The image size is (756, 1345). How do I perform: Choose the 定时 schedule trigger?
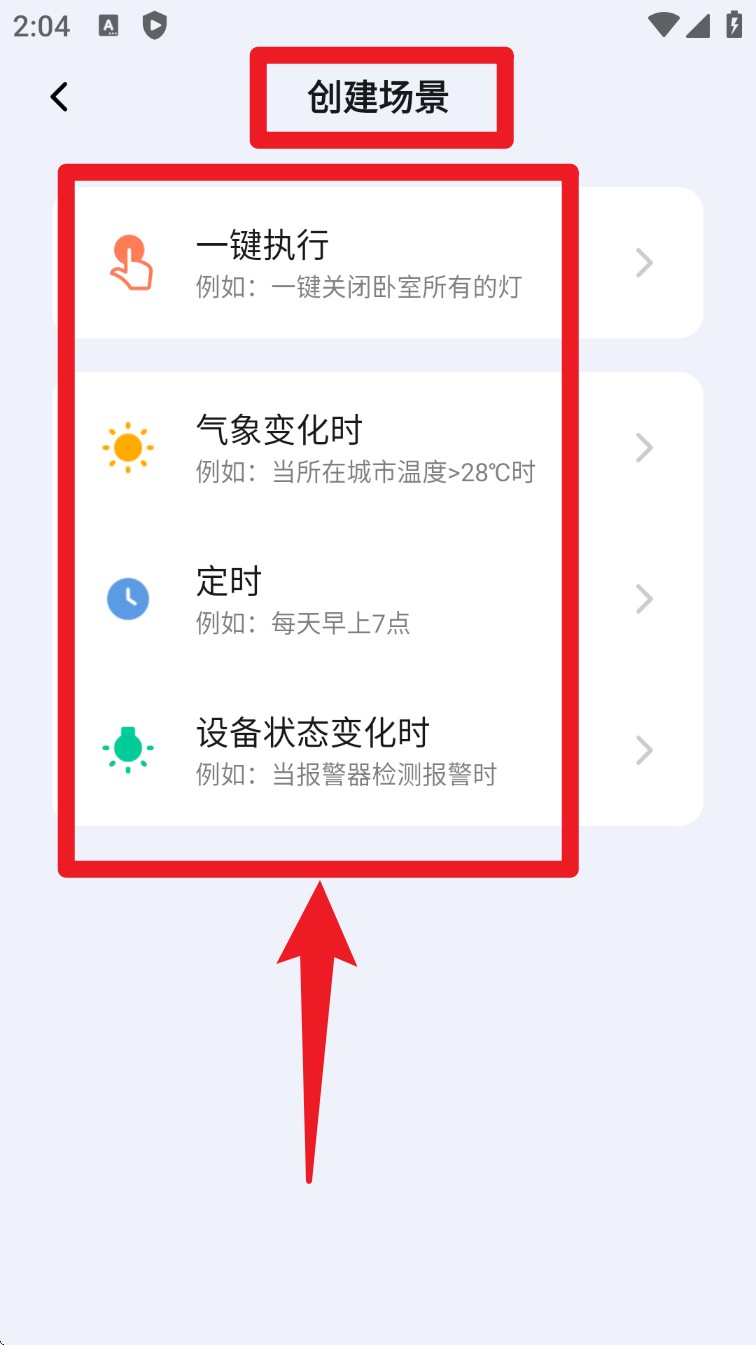pyautogui.click(x=377, y=599)
